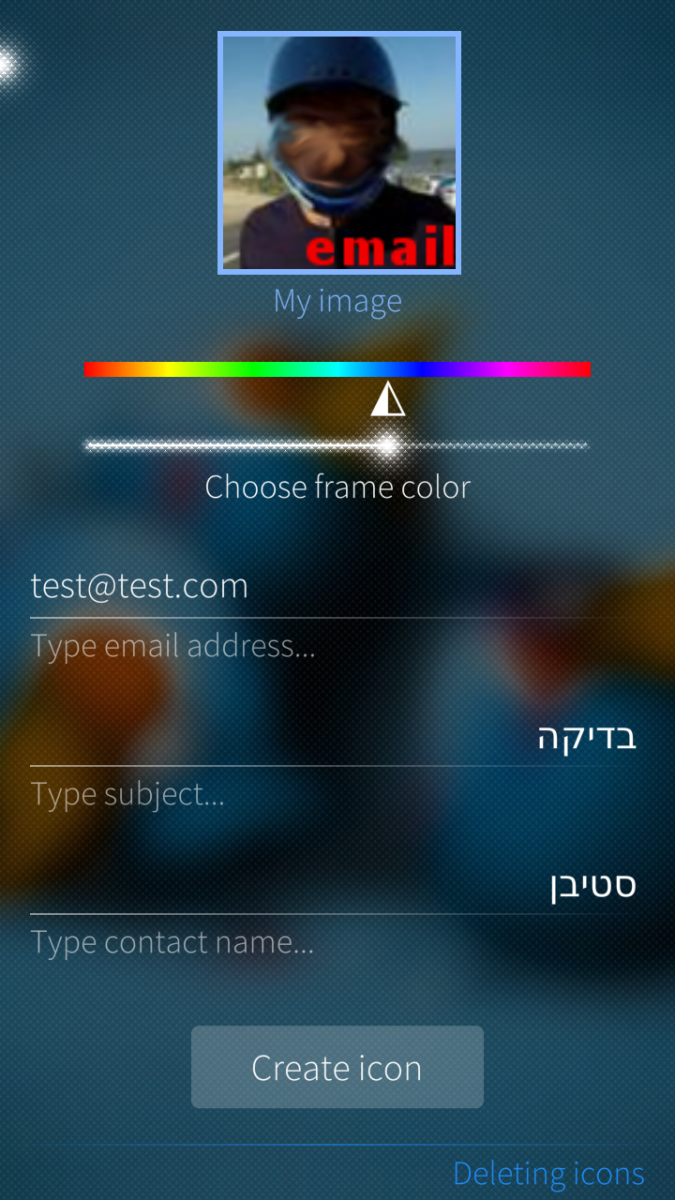Tap the Create icon button
This screenshot has height=1200, width=675.
coord(337,1067)
